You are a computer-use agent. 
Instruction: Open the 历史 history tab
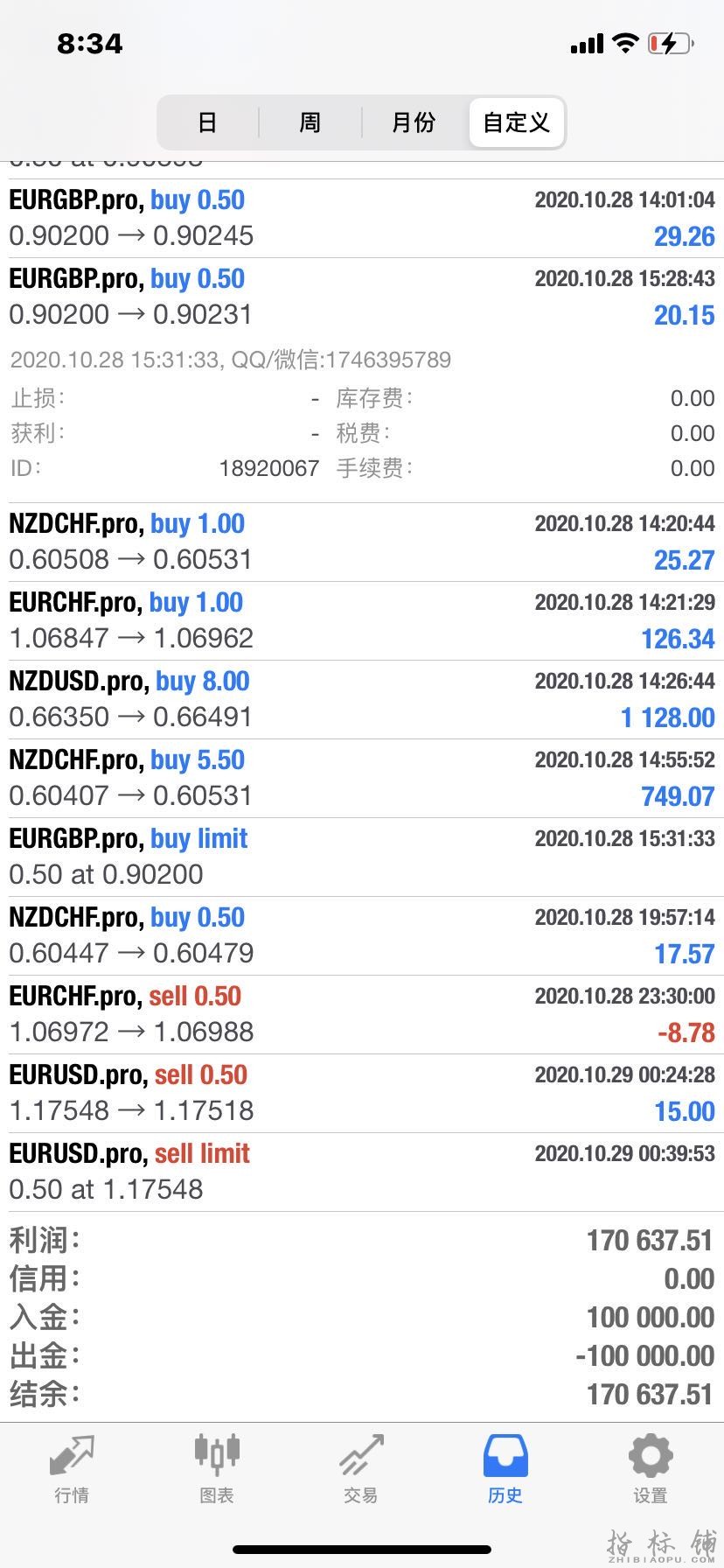click(505, 1470)
